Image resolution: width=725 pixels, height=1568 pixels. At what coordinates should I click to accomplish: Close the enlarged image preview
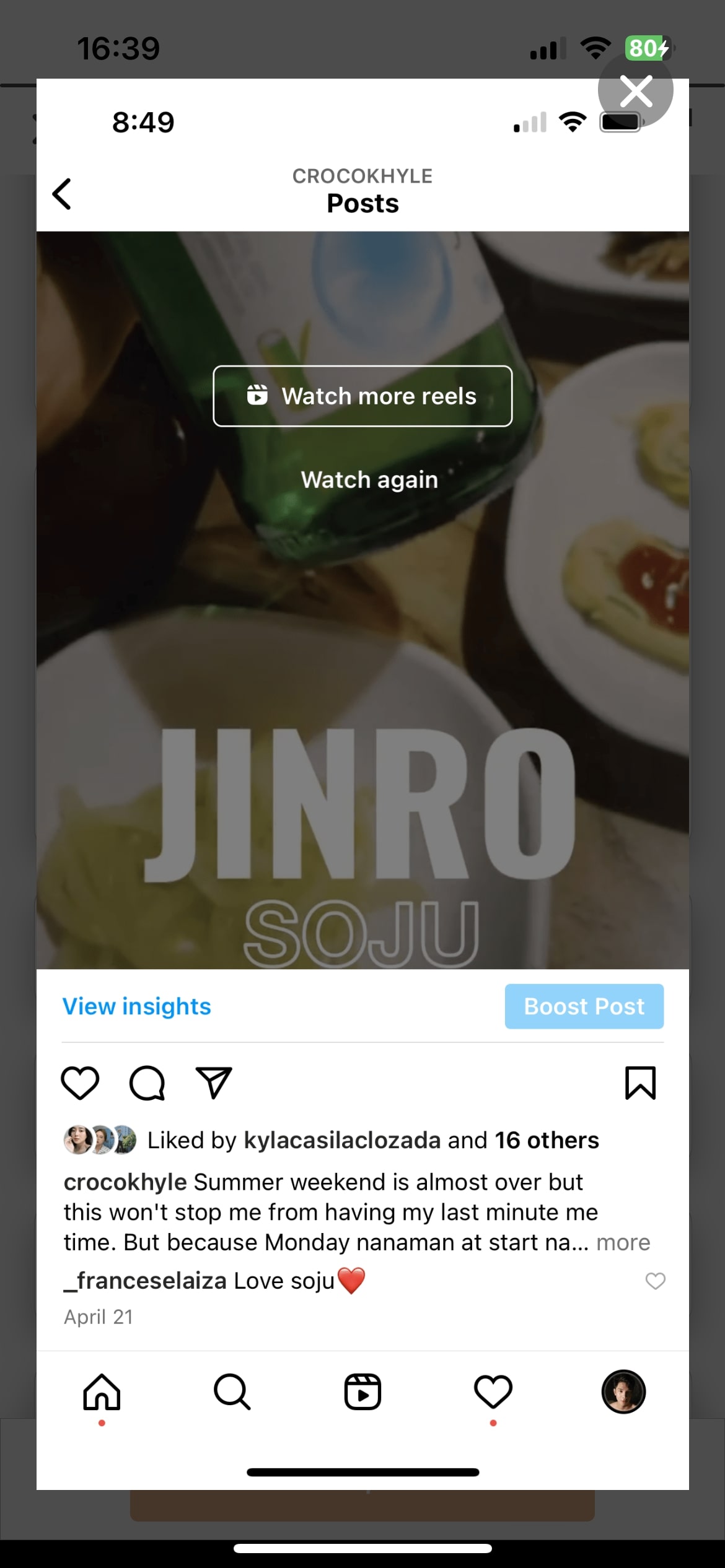pyautogui.click(x=635, y=91)
